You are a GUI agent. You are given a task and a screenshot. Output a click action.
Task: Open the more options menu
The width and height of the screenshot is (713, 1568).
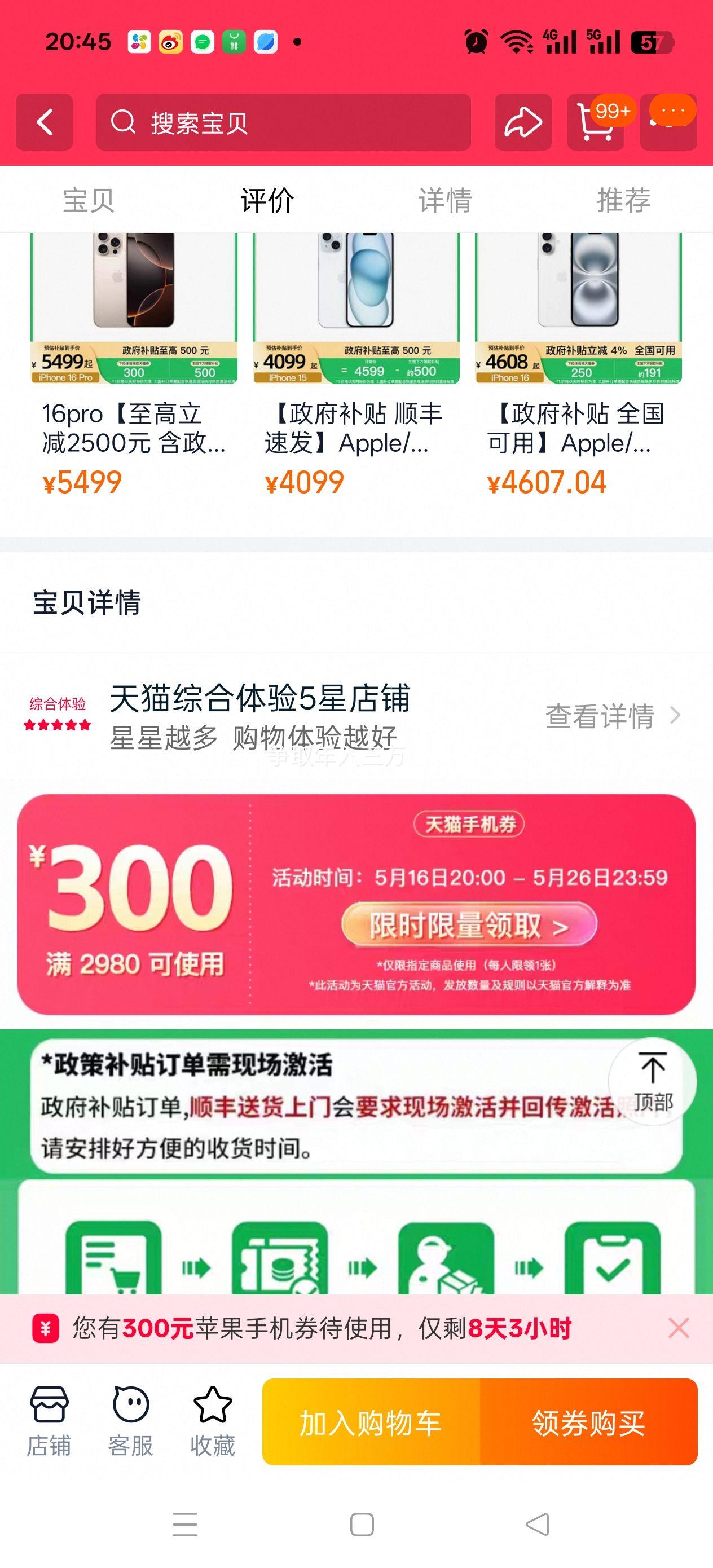[668, 124]
